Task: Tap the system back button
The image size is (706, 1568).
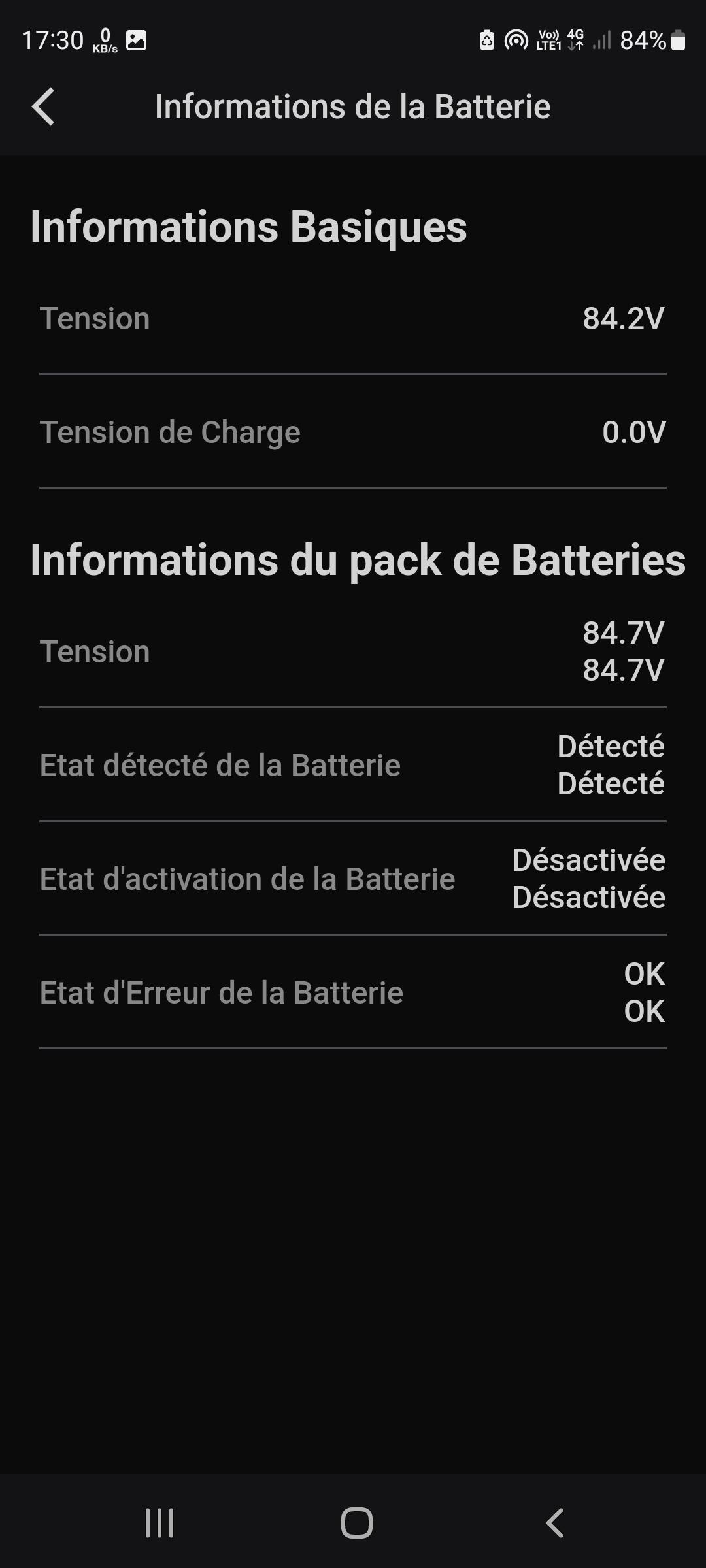Action: (554, 1523)
